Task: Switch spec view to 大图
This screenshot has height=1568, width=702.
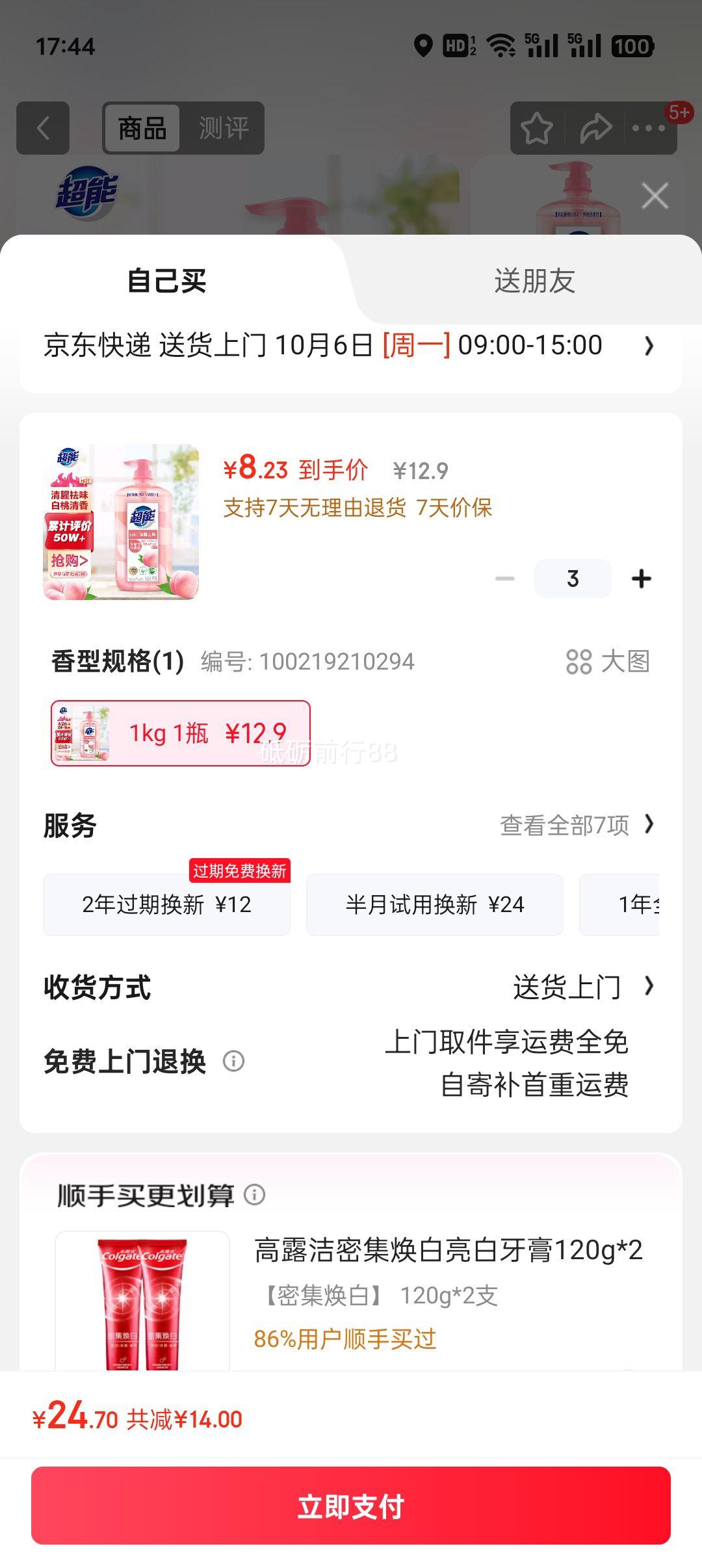Action: pyautogui.click(x=608, y=662)
